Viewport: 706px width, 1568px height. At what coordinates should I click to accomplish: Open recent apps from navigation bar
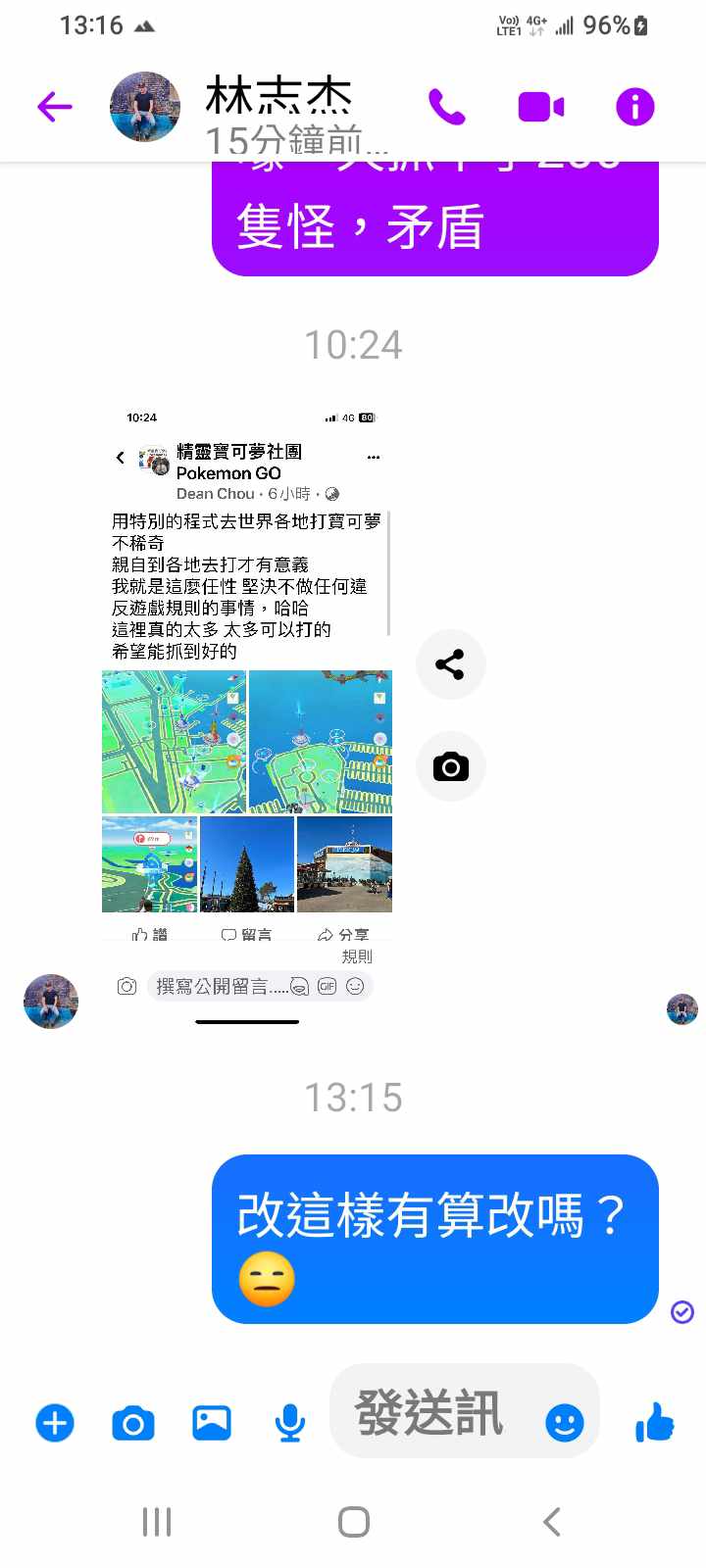pyautogui.click(x=157, y=1522)
